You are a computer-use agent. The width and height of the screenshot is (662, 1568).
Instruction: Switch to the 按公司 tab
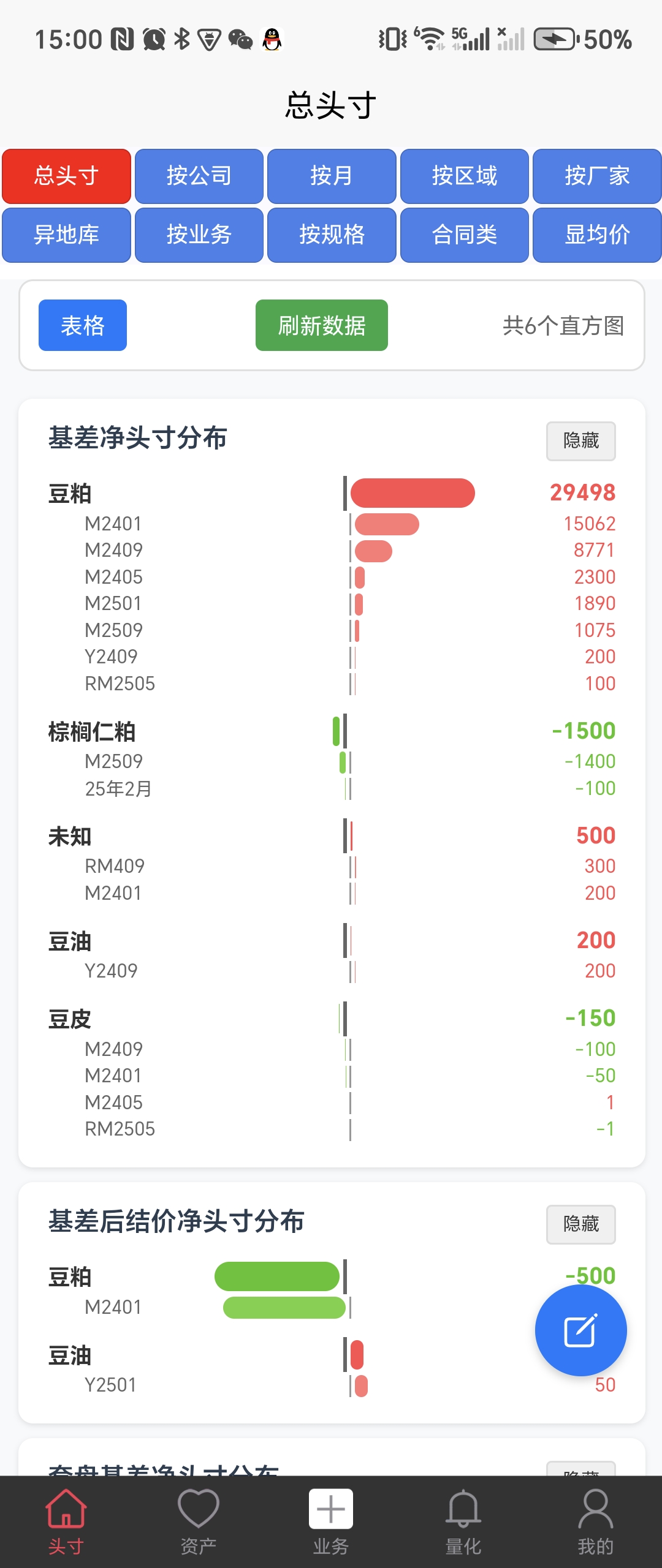(199, 176)
